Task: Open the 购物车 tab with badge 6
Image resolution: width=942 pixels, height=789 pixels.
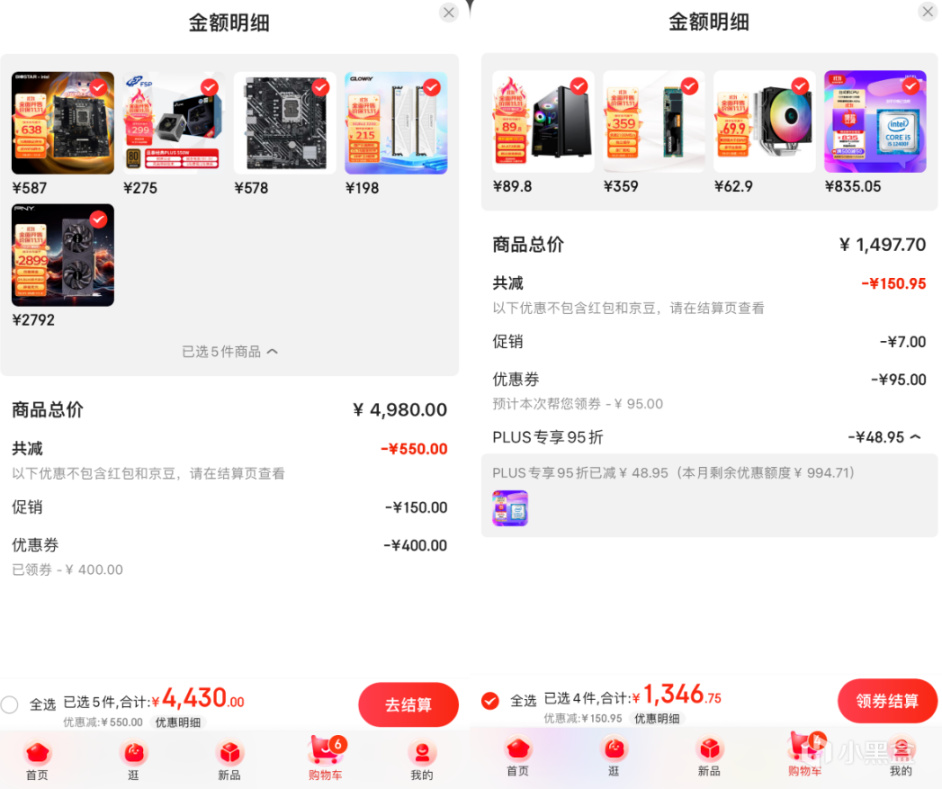Action: coord(325,757)
